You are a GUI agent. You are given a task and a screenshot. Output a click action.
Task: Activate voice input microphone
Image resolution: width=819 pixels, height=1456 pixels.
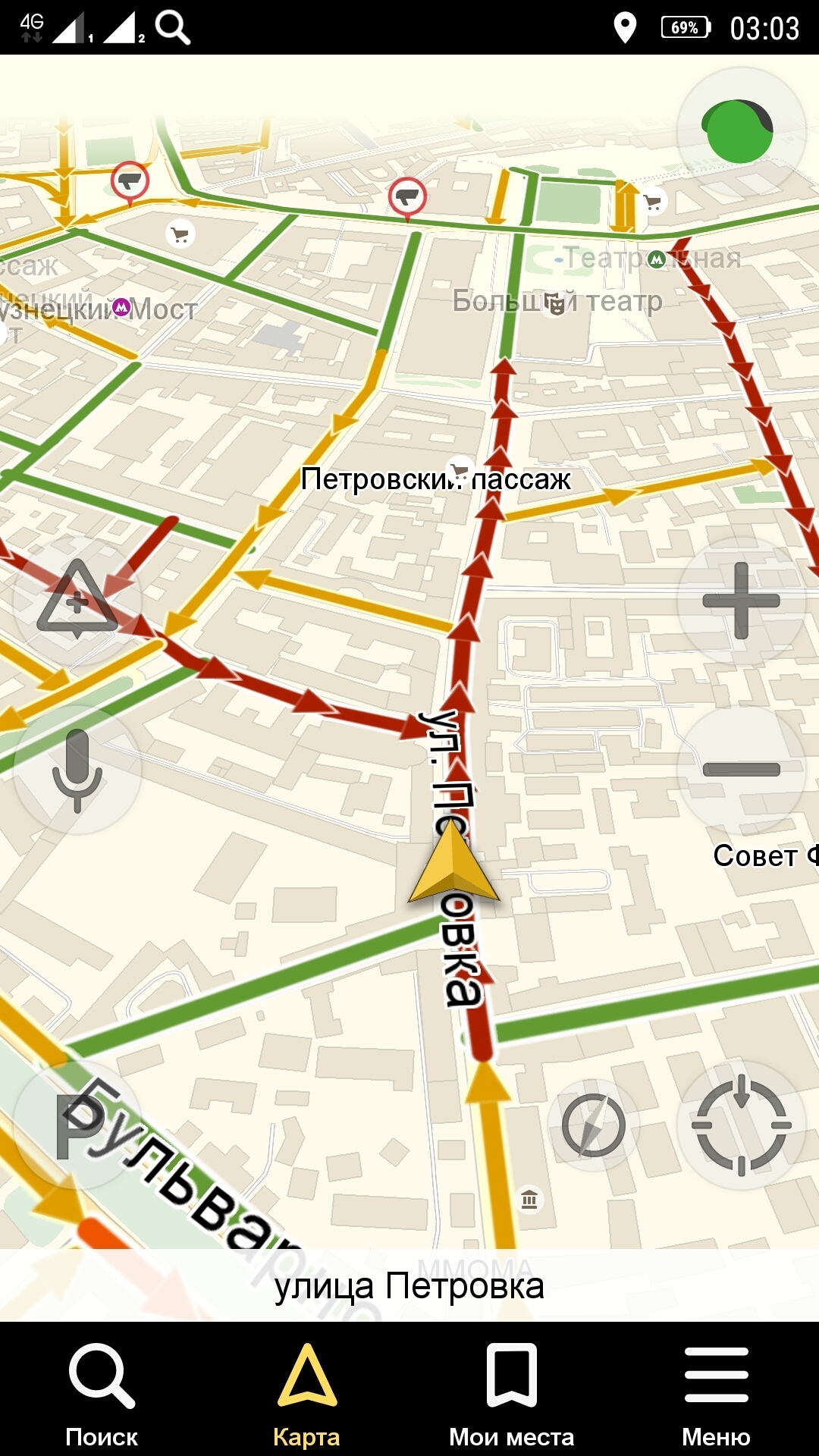(x=77, y=770)
